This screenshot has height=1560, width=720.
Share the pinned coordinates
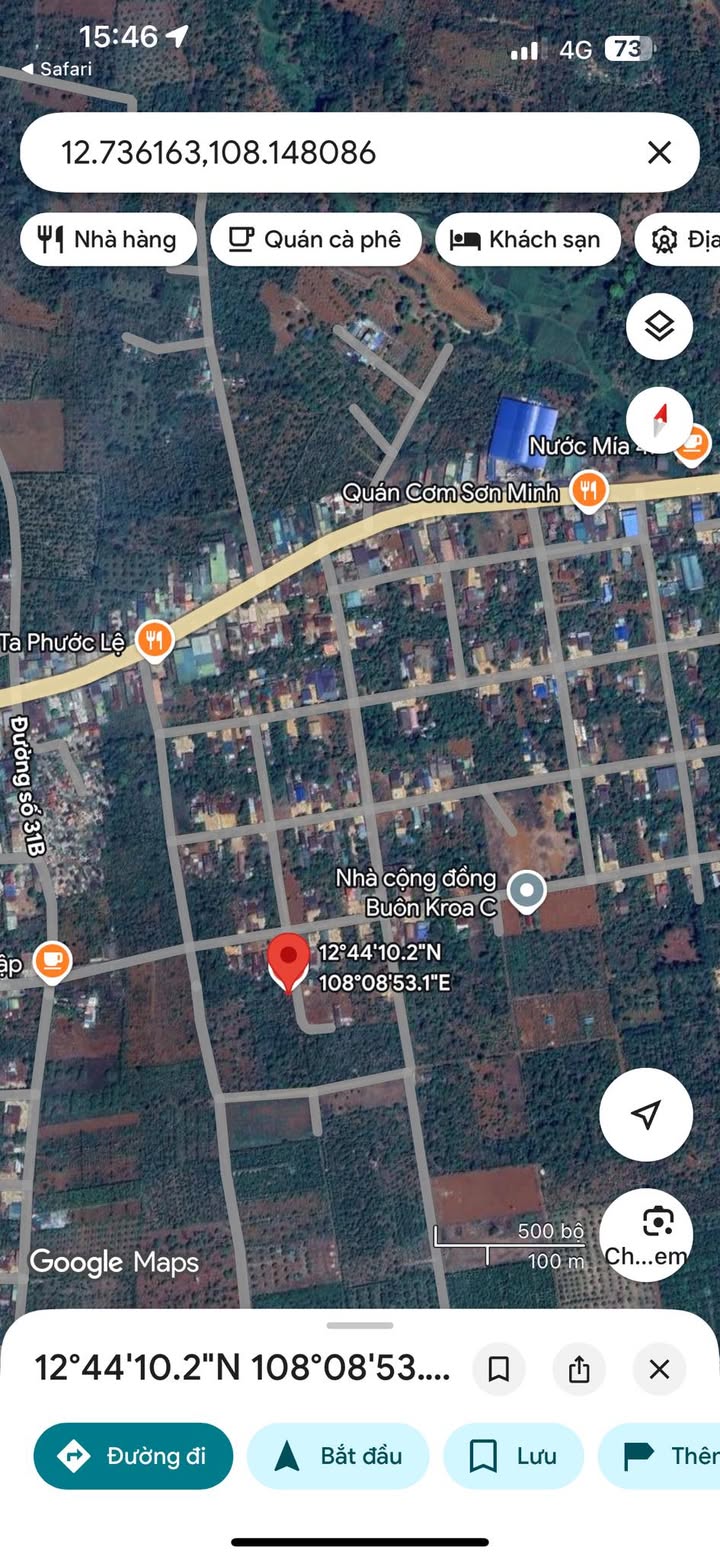pyautogui.click(x=579, y=1369)
